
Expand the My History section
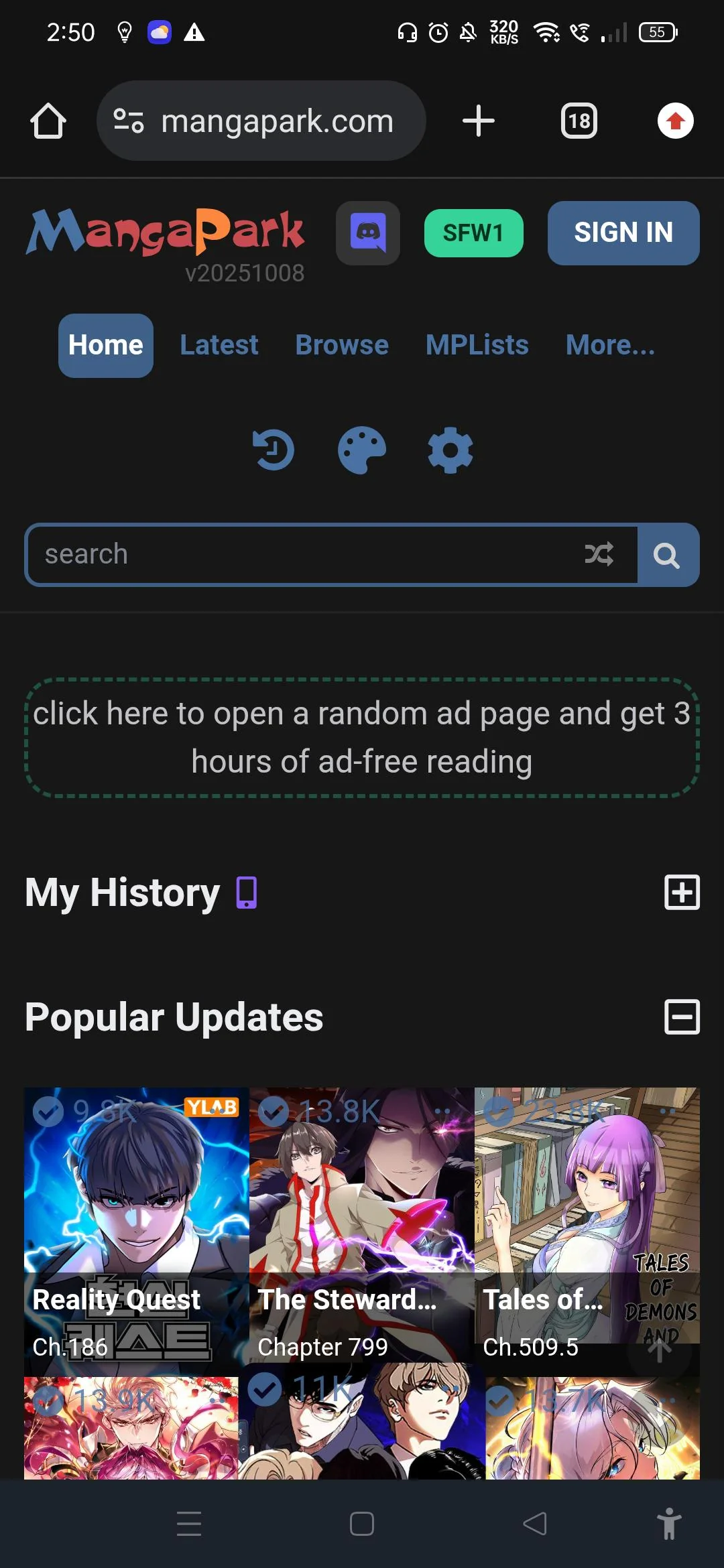682,893
